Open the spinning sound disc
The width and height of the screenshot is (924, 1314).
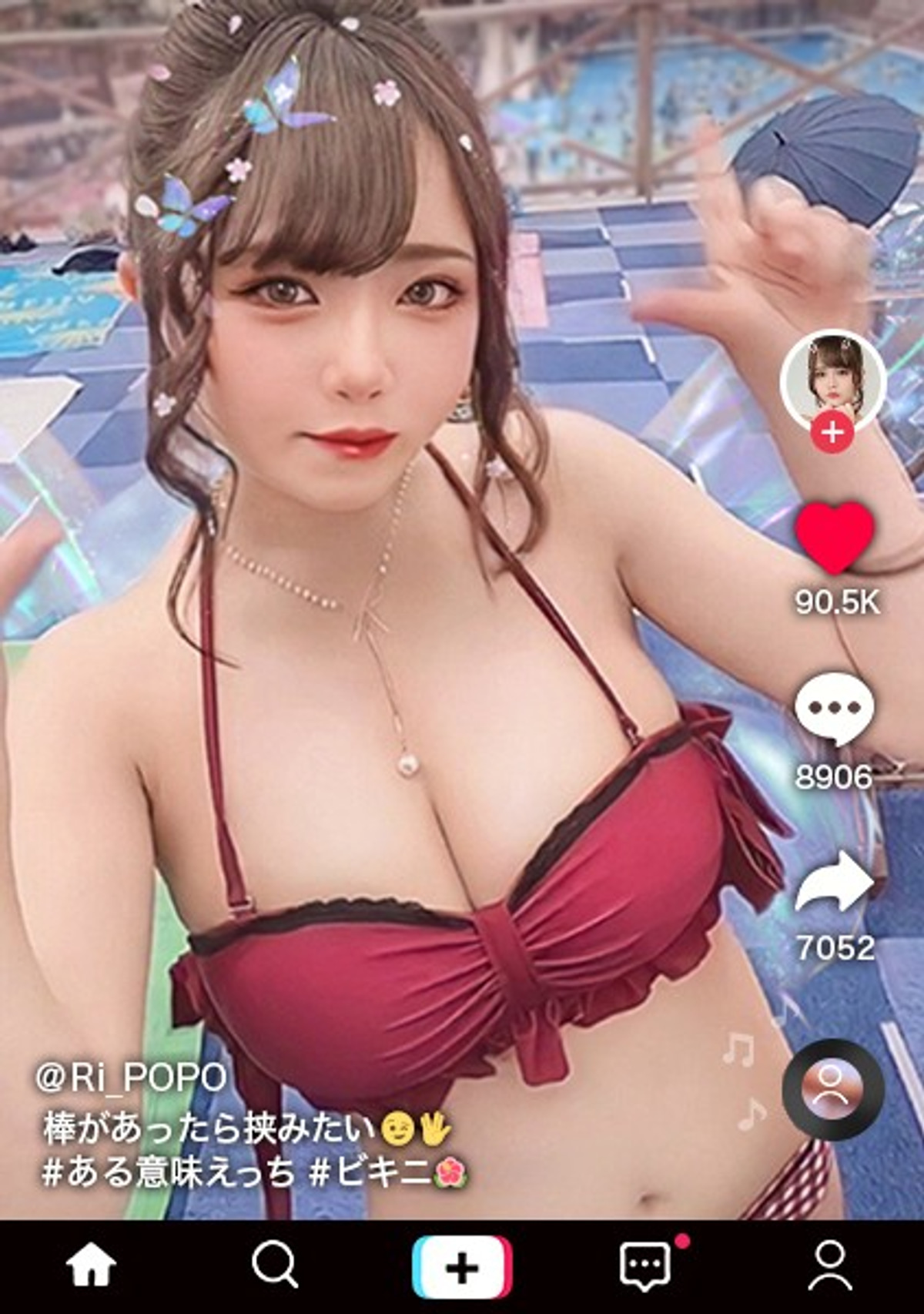tap(832, 1089)
